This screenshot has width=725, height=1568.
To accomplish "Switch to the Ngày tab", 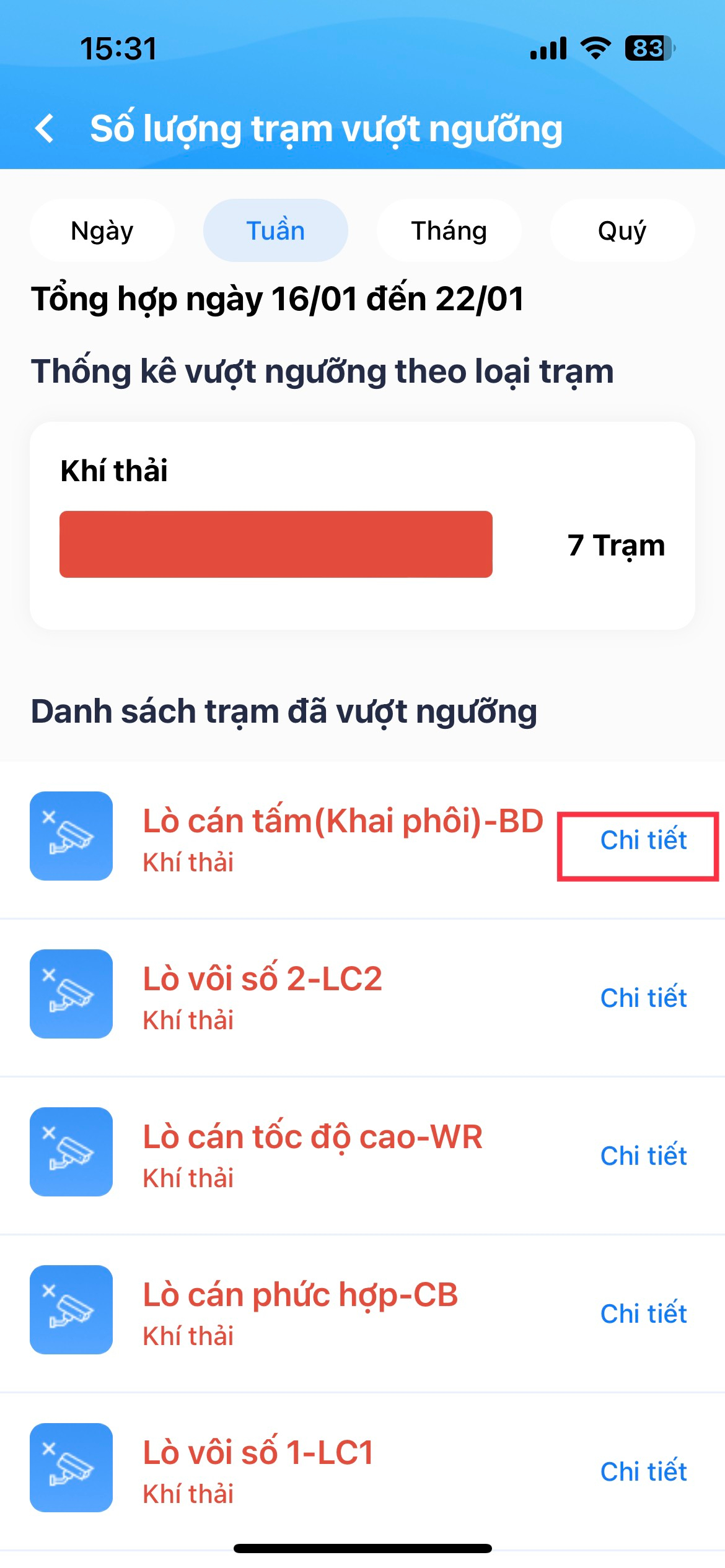I will (x=102, y=230).
